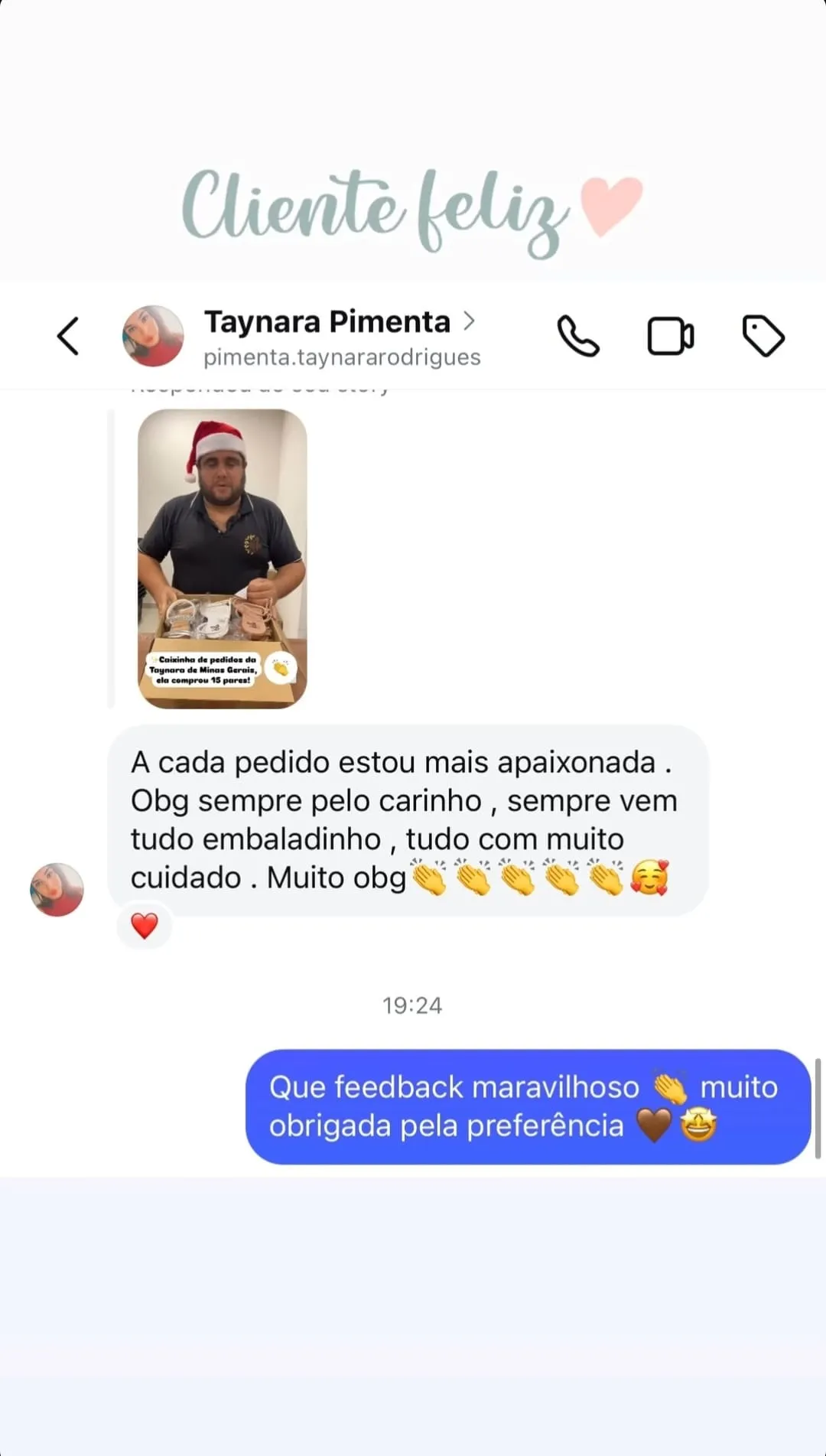
Task: Start a voice call with Taynara Pimenta
Action: pos(578,334)
